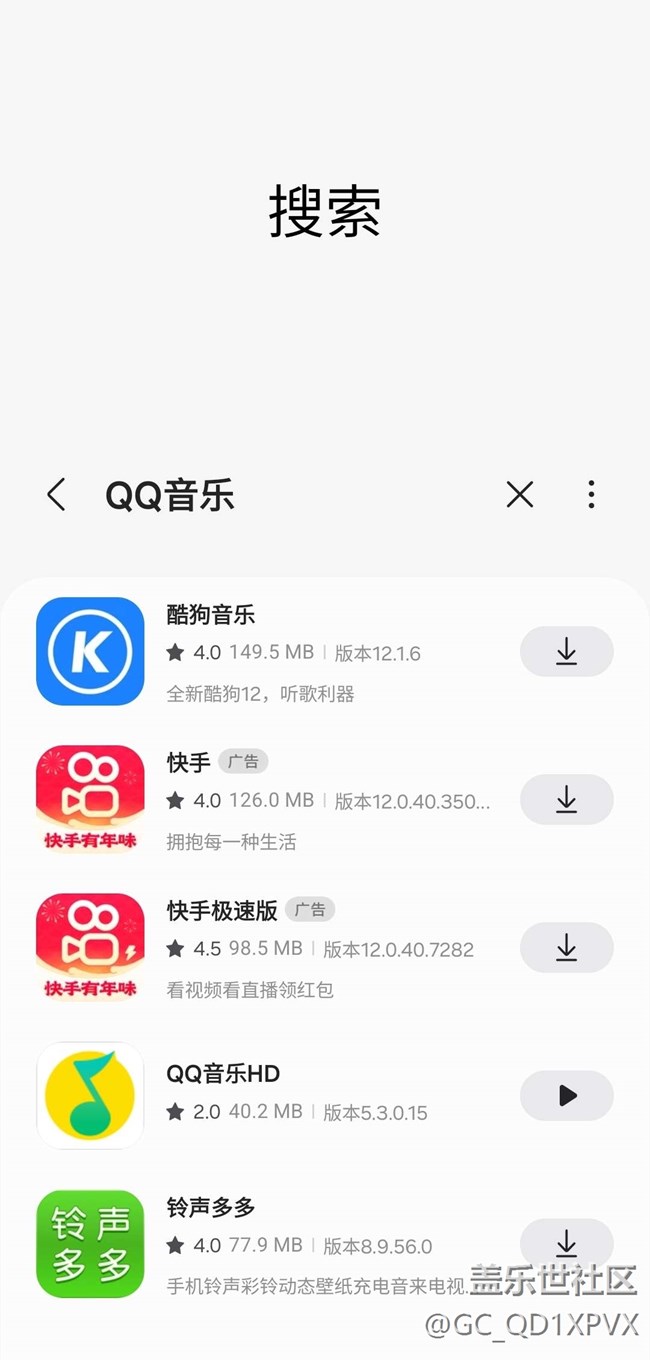Go back from the search results

[x=56, y=495]
